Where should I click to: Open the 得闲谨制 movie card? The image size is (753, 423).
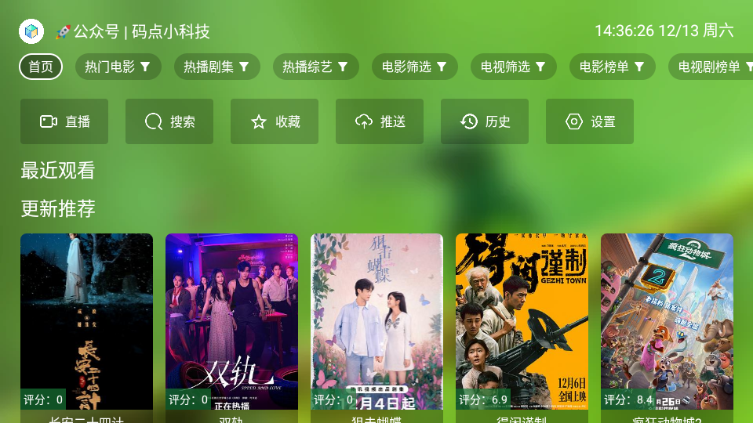pyautogui.click(x=522, y=320)
